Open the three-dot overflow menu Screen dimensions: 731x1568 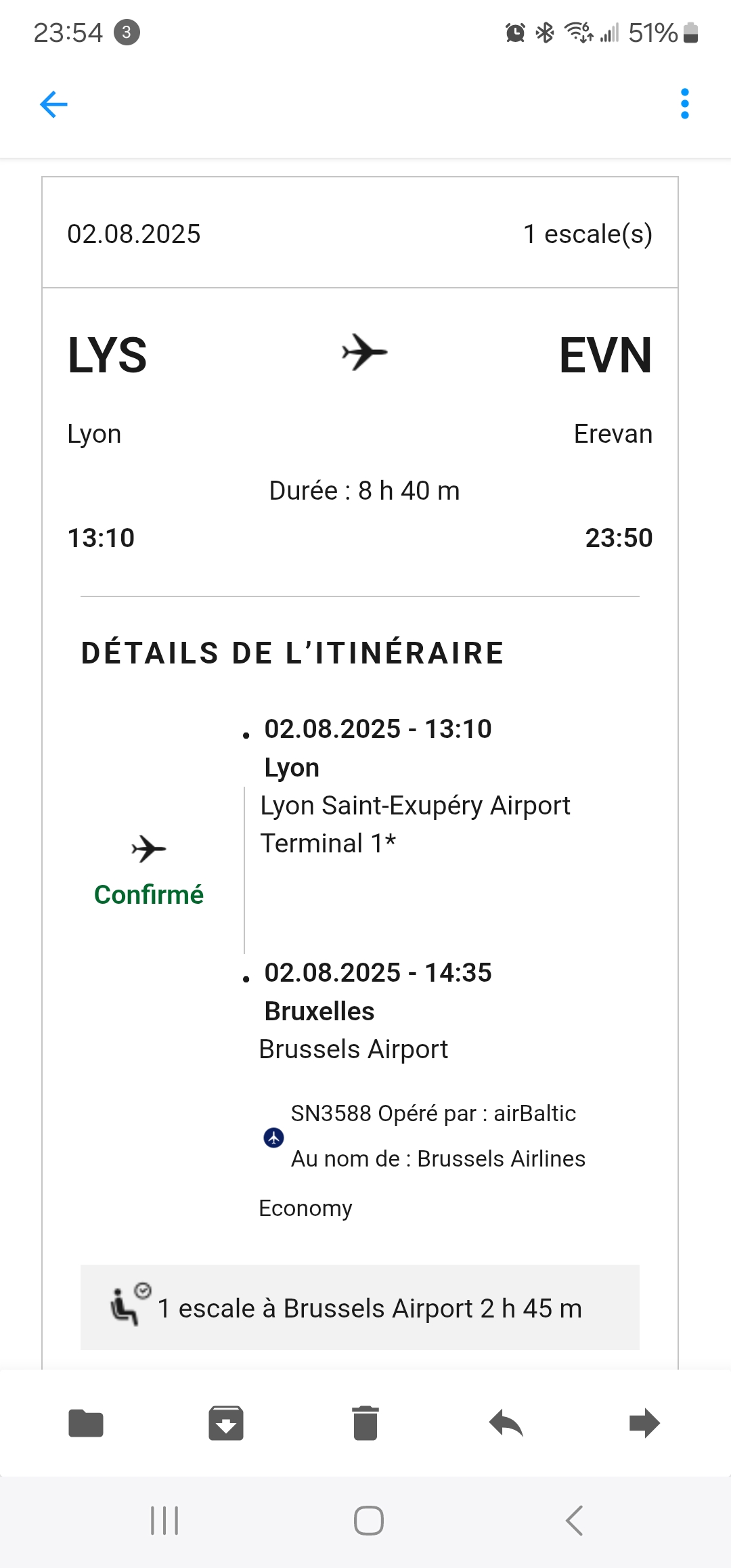tap(684, 104)
